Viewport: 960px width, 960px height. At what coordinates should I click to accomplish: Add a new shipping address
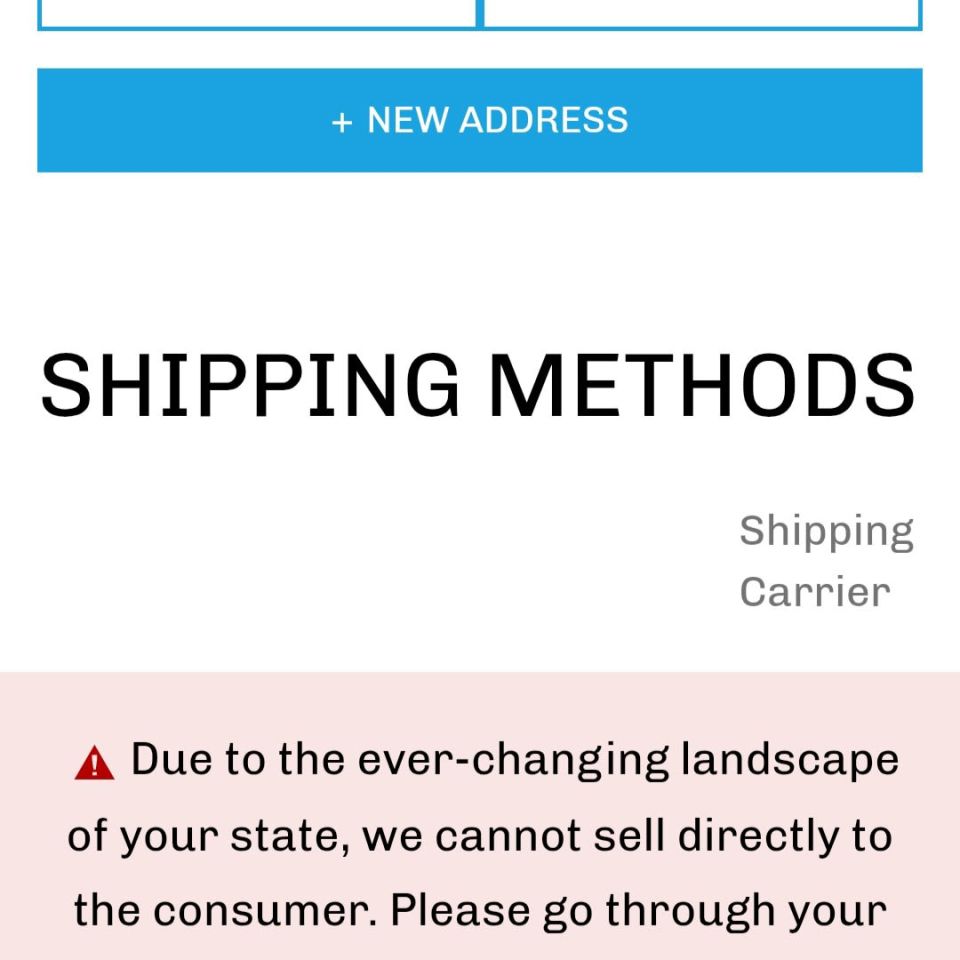(480, 120)
